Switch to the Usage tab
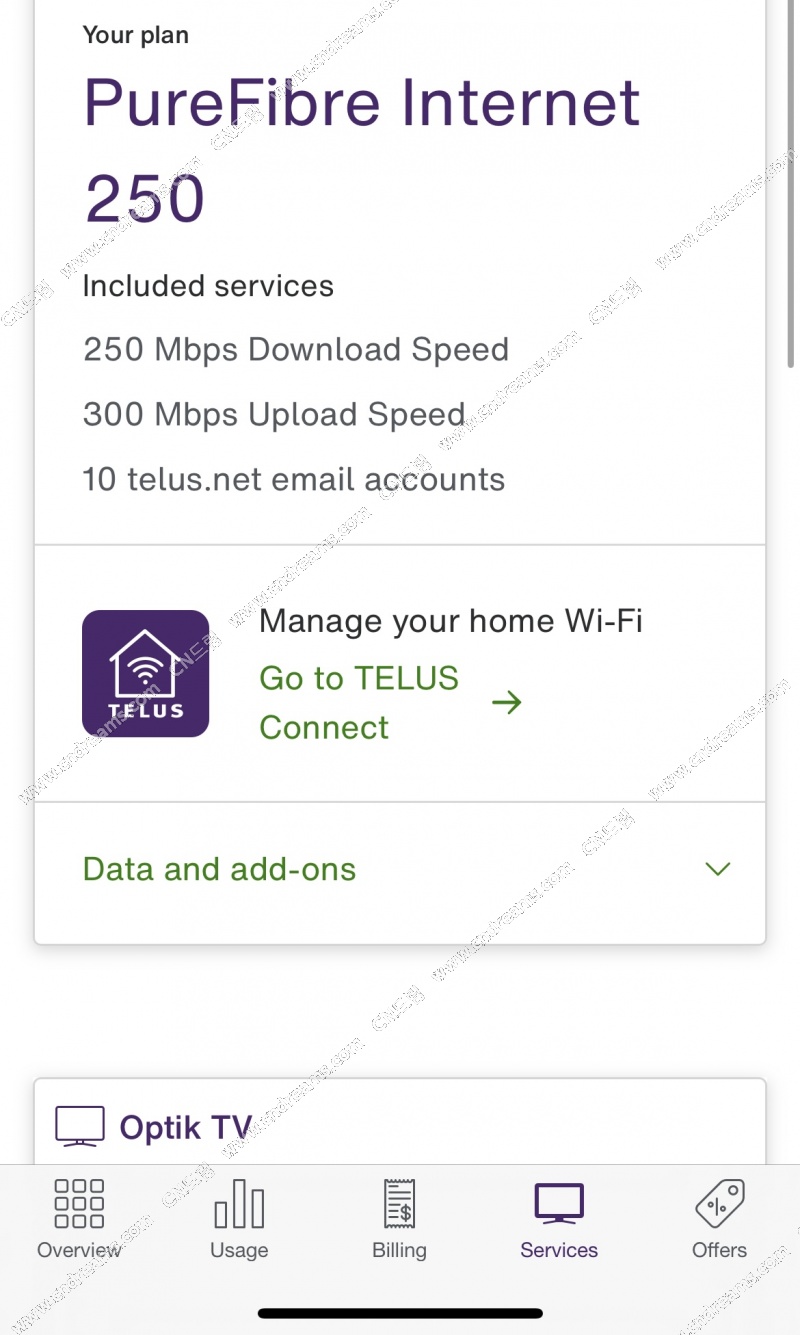 239,1219
